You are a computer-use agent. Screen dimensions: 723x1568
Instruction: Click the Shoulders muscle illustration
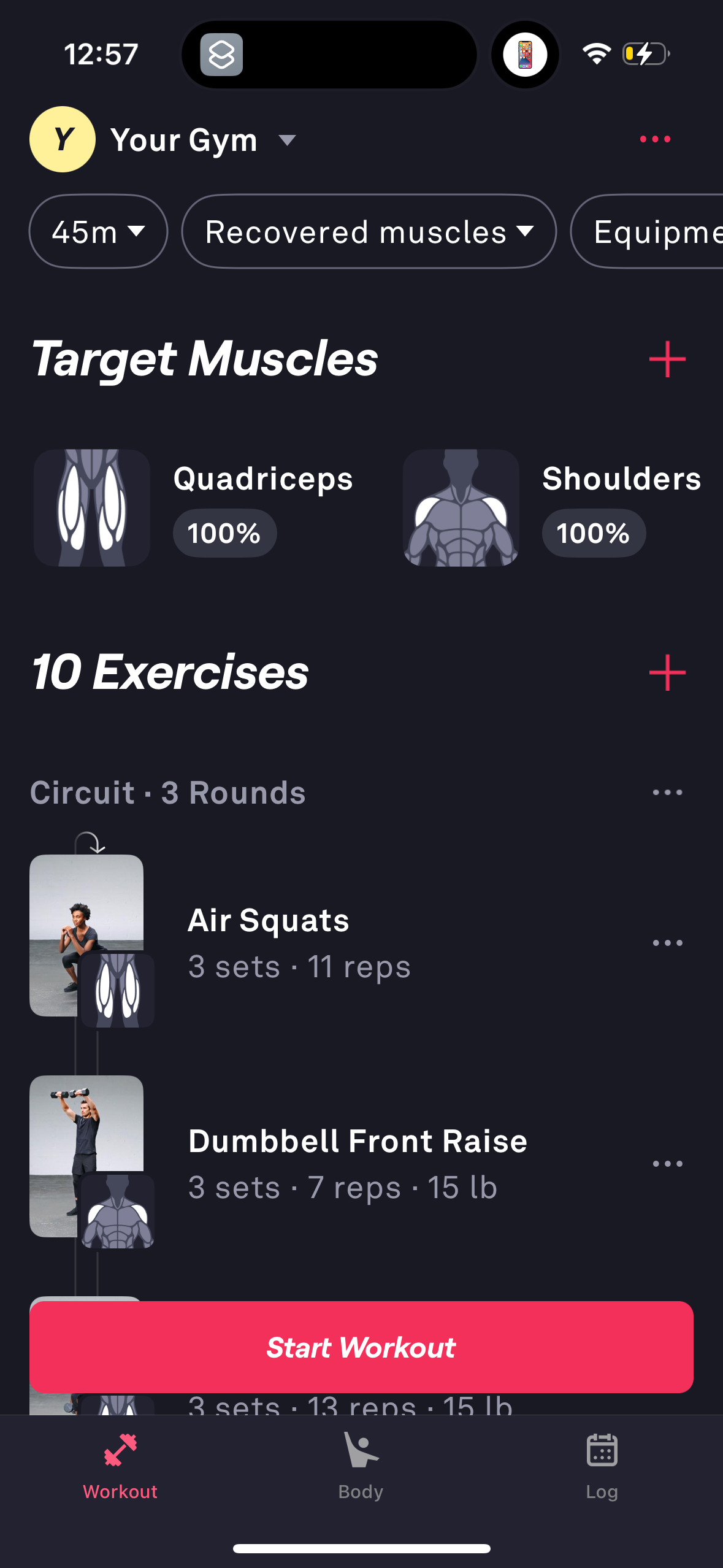[x=461, y=505]
